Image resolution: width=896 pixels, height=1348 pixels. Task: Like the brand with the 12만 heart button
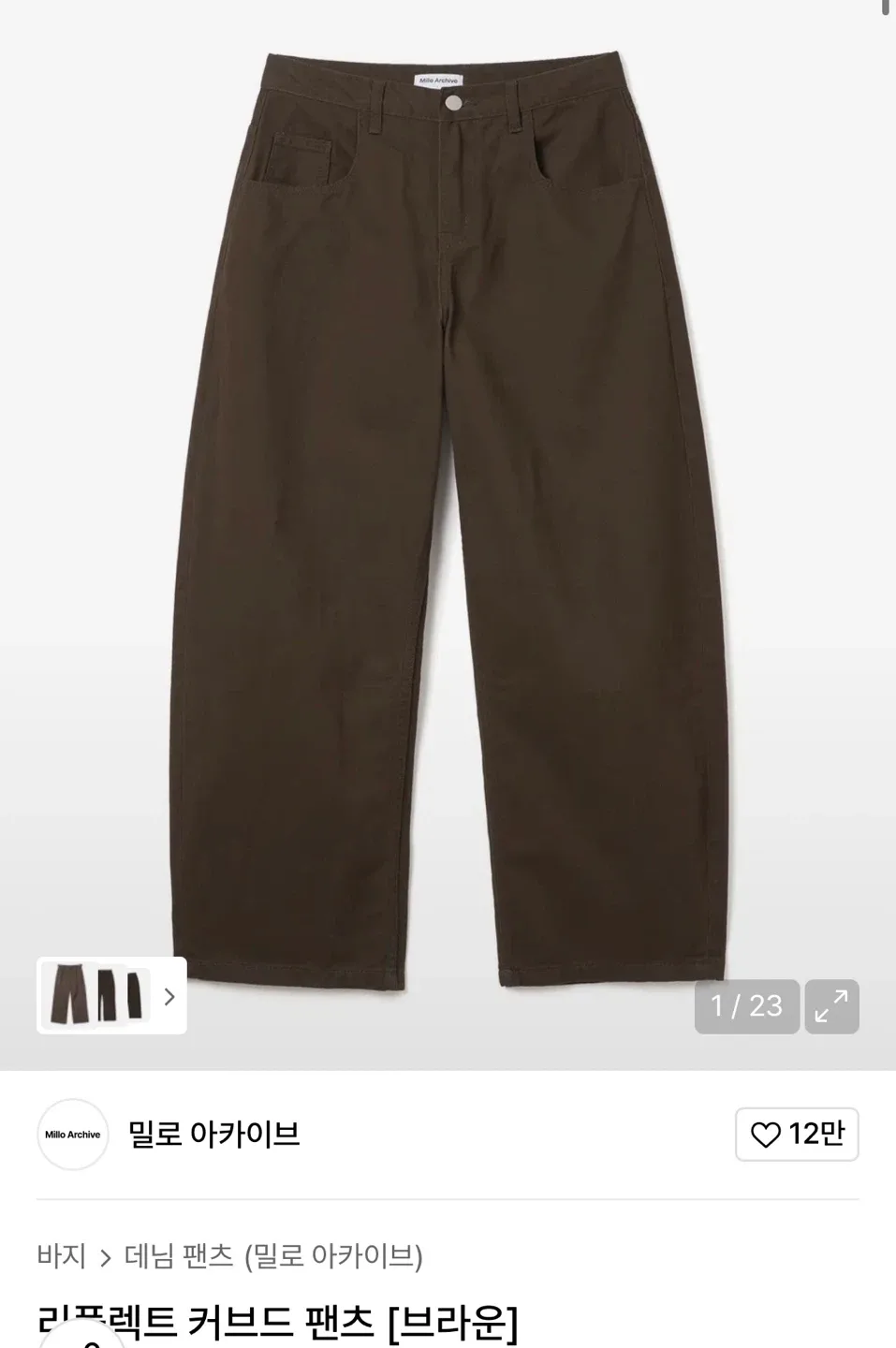pos(797,1135)
